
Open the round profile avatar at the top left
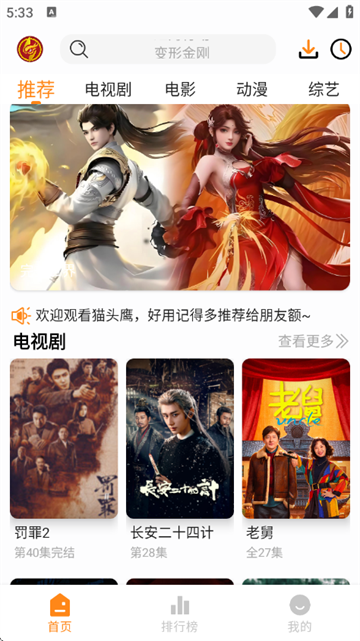point(30,49)
